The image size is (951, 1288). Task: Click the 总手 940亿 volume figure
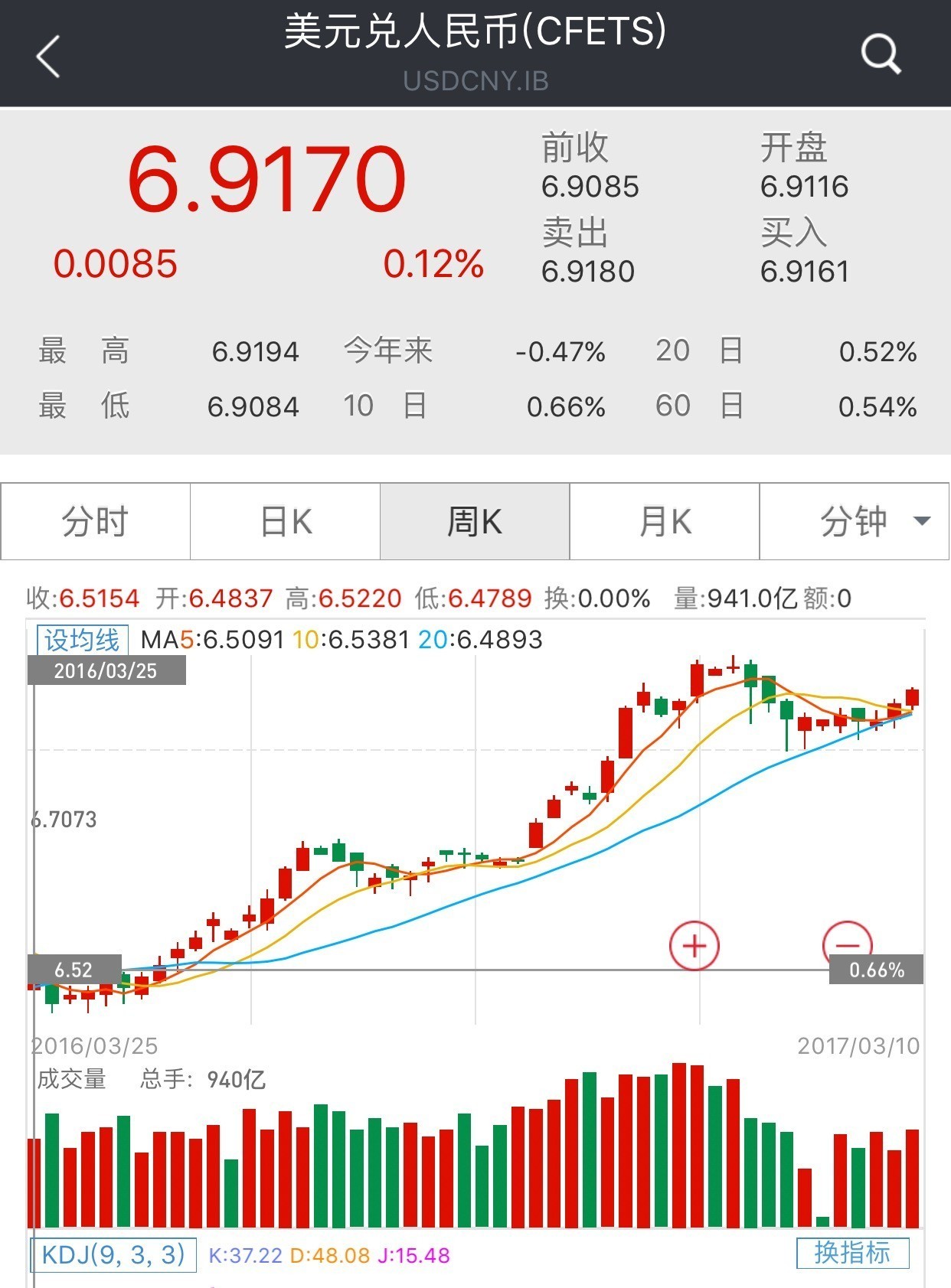(x=201, y=1078)
